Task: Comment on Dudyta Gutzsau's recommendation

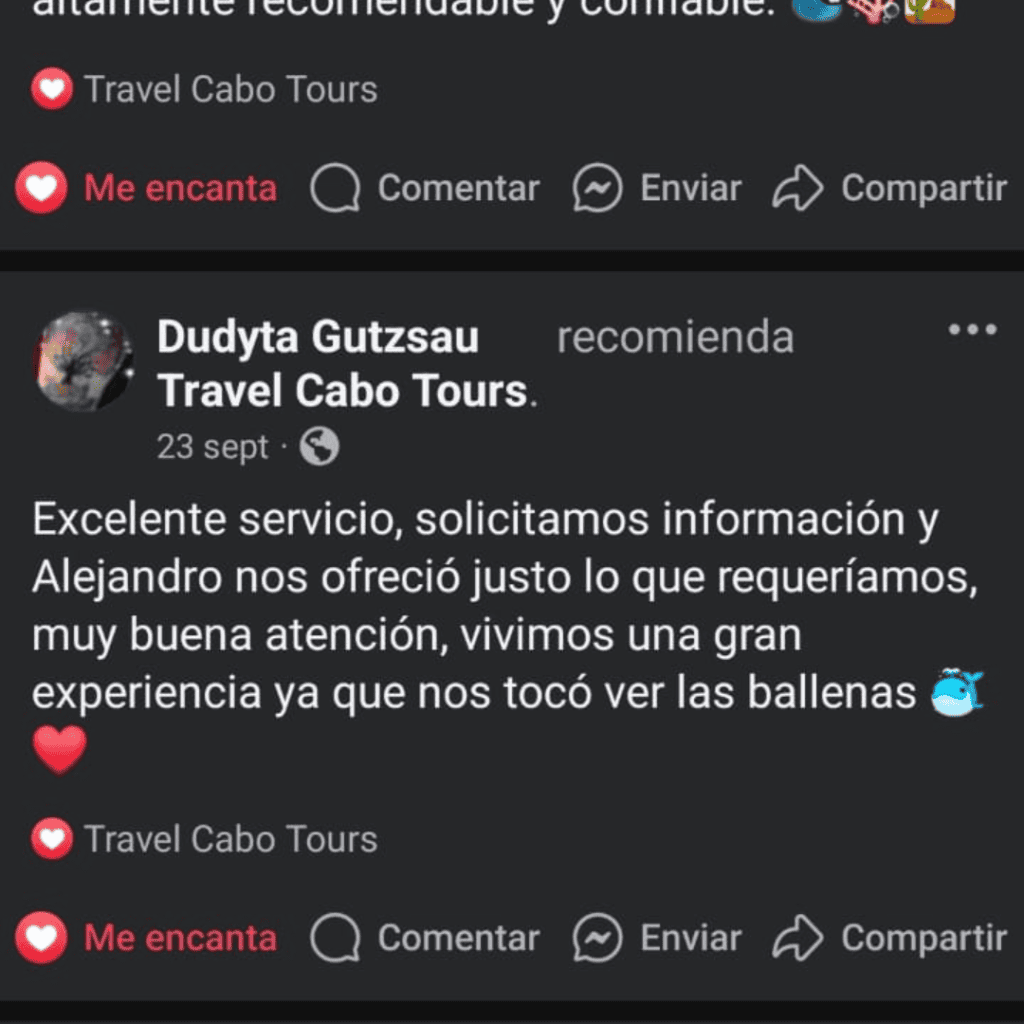Action: click(x=425, y=938)
